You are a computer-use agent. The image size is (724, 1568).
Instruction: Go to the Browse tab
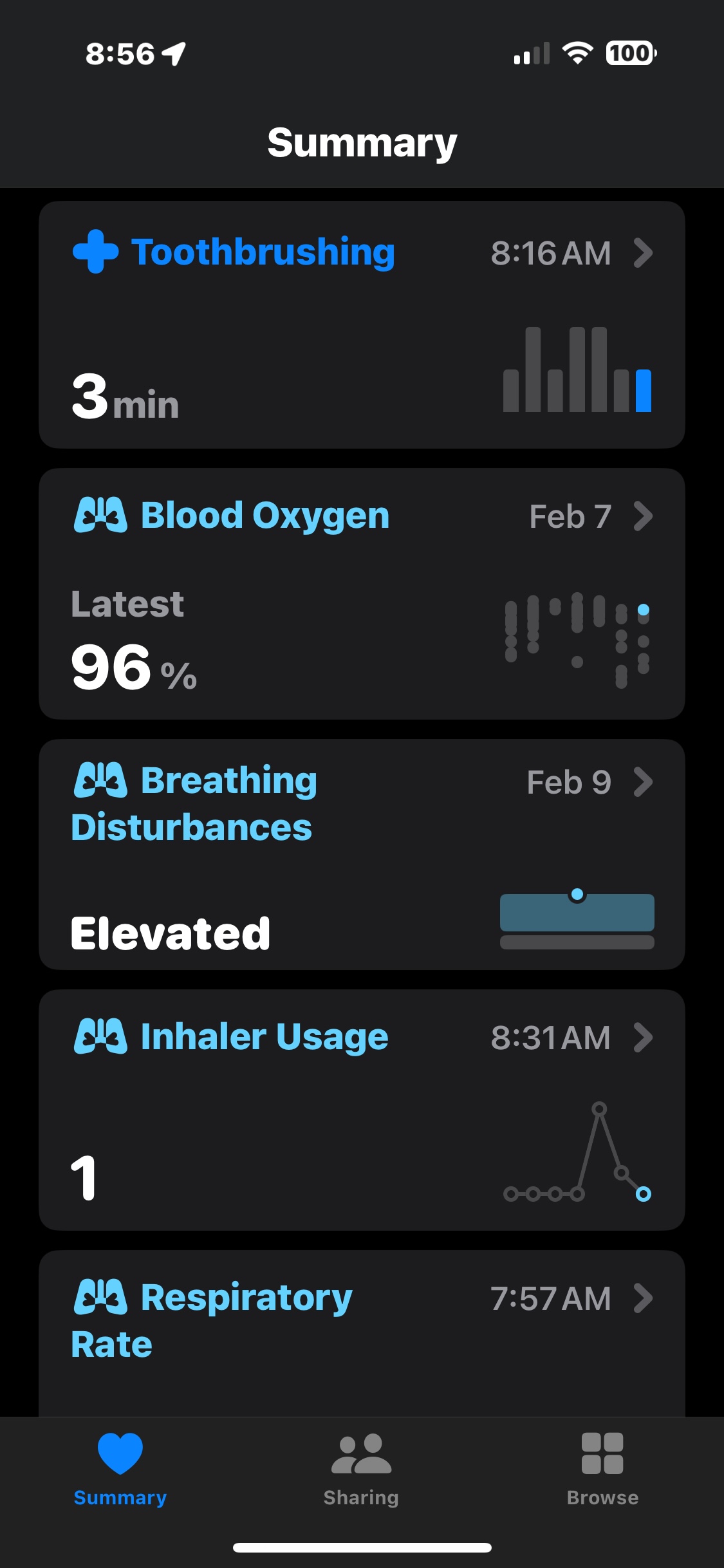tap(602, 1470)
